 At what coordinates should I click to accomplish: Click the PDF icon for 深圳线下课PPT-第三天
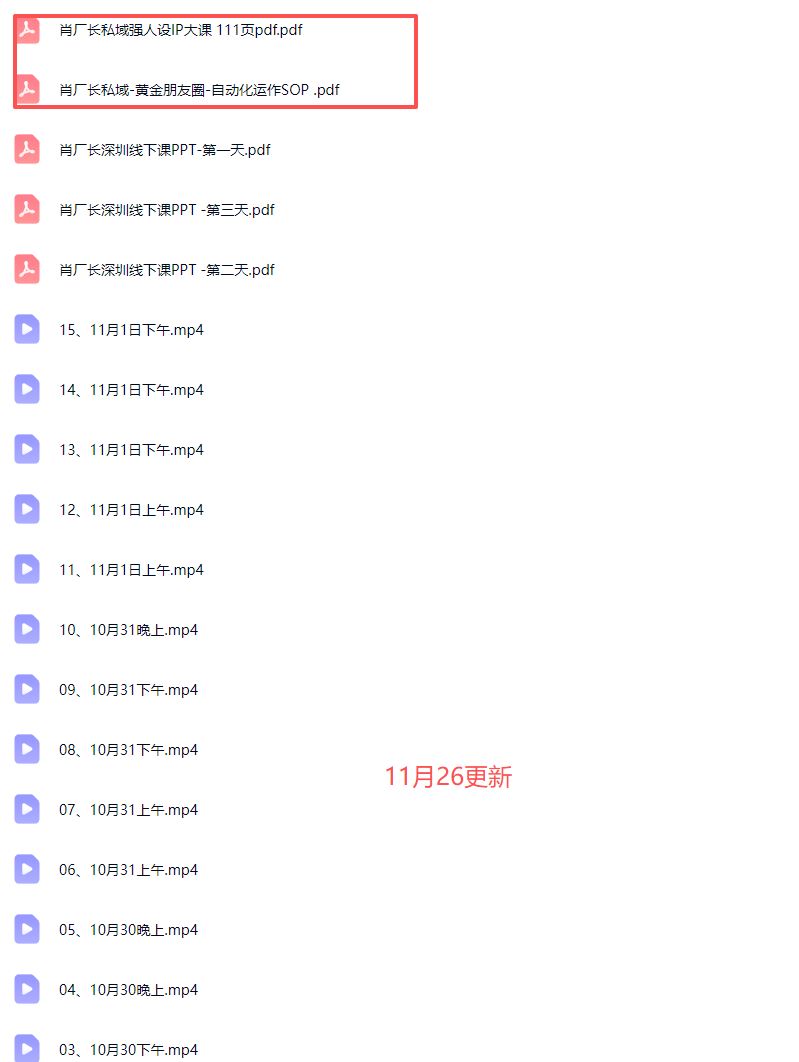tap(25, 209)
